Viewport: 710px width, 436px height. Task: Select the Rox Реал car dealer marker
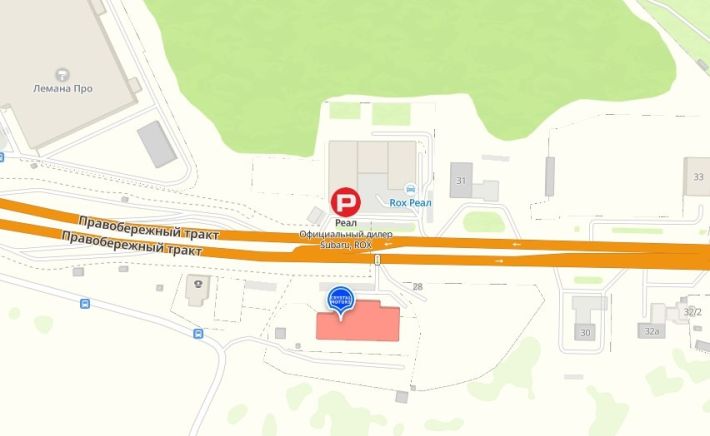point(410,189)
